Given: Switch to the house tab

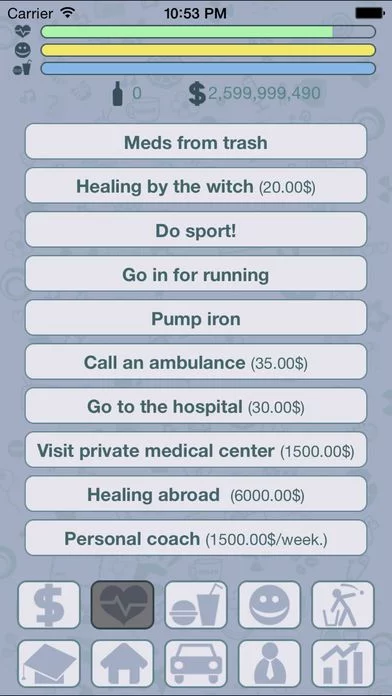Looking at the screenshot, I should 123,664.
